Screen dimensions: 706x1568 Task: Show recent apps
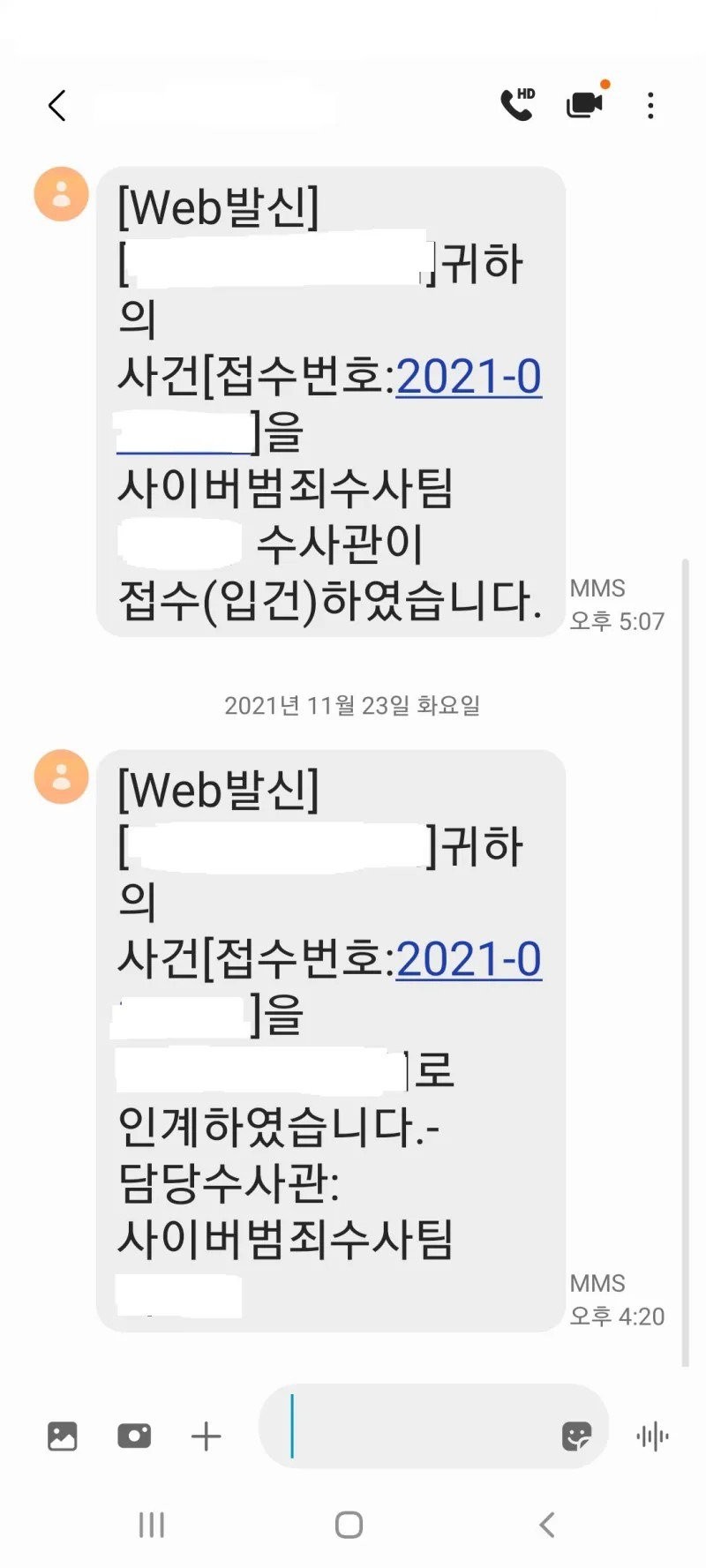click(152, 1525)
